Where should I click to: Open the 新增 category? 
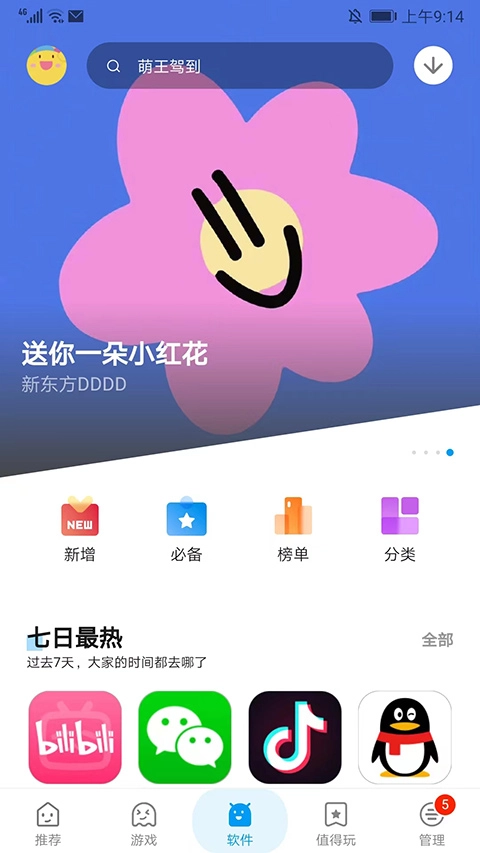79,529
